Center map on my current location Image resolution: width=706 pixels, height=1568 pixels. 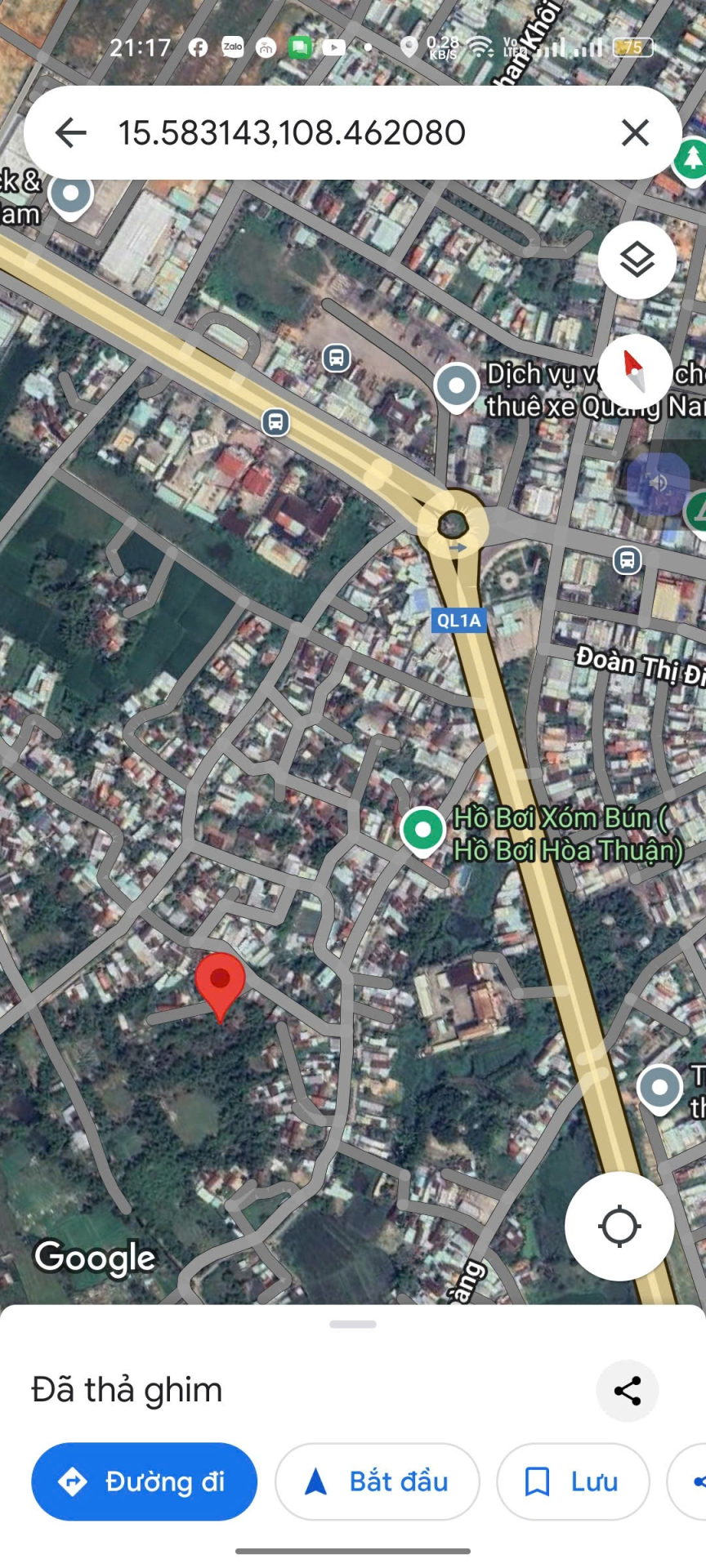tap(619, 1226)
